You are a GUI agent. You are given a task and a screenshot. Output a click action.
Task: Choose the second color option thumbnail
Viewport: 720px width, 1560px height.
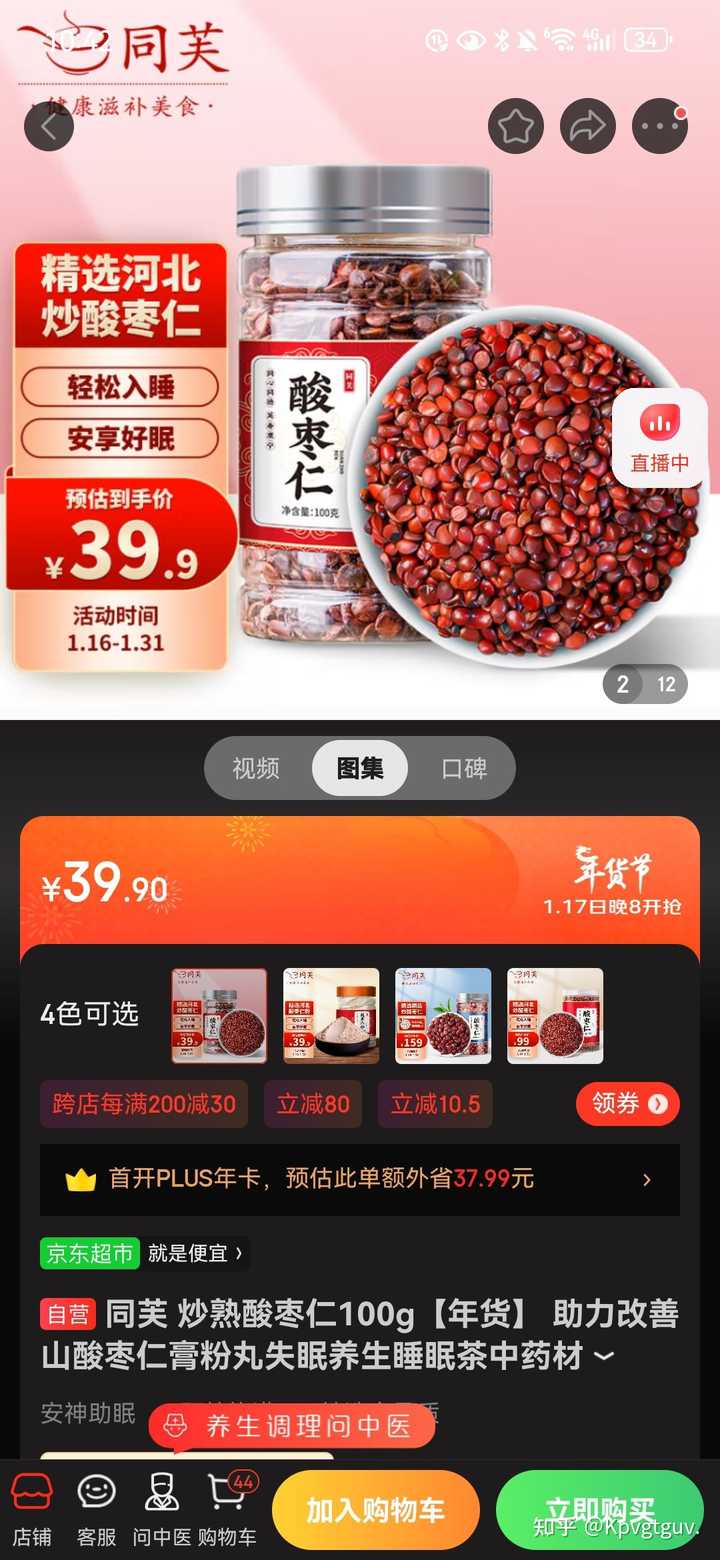tap(331, 1016)
